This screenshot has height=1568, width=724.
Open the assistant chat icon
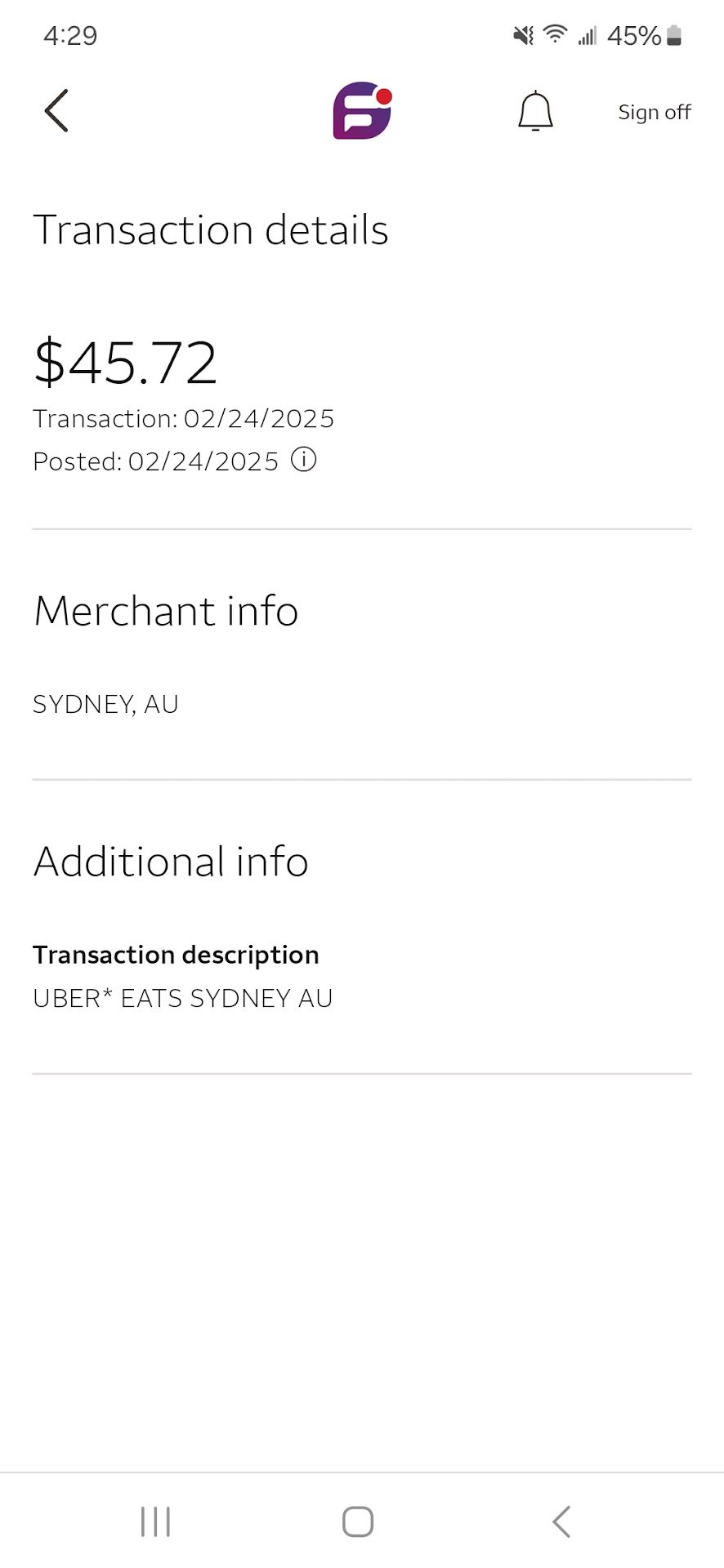coord(362,111)
